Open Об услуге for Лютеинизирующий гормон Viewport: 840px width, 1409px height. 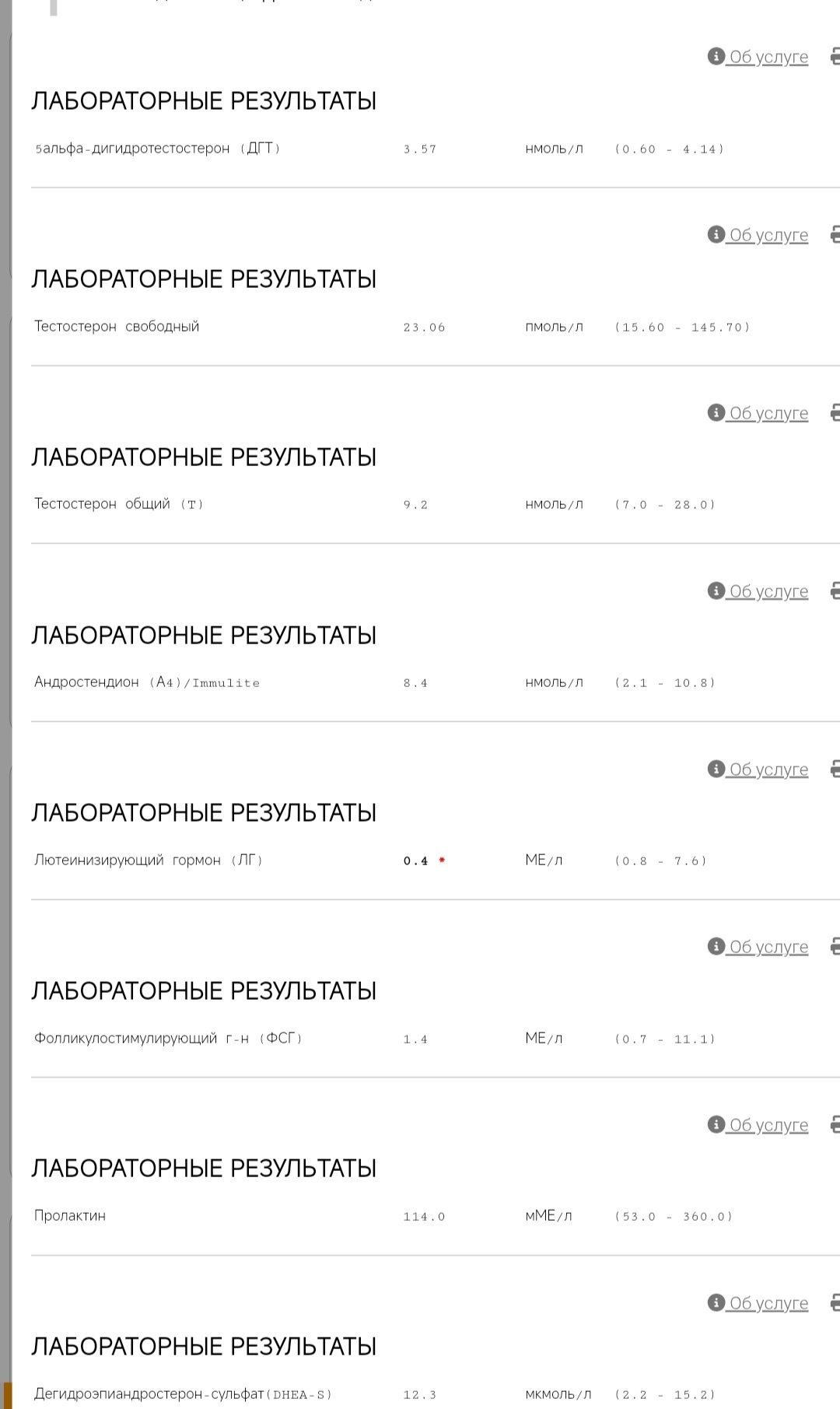point(768,769)
